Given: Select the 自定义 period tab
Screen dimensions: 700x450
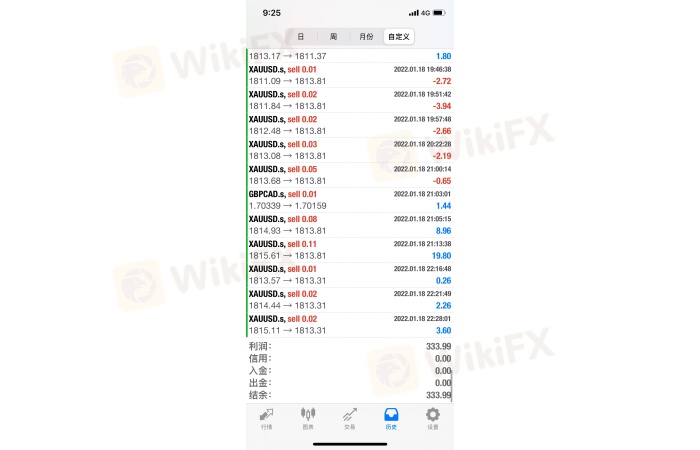Looking at the screenshot, I should click(x=399, y=36).
